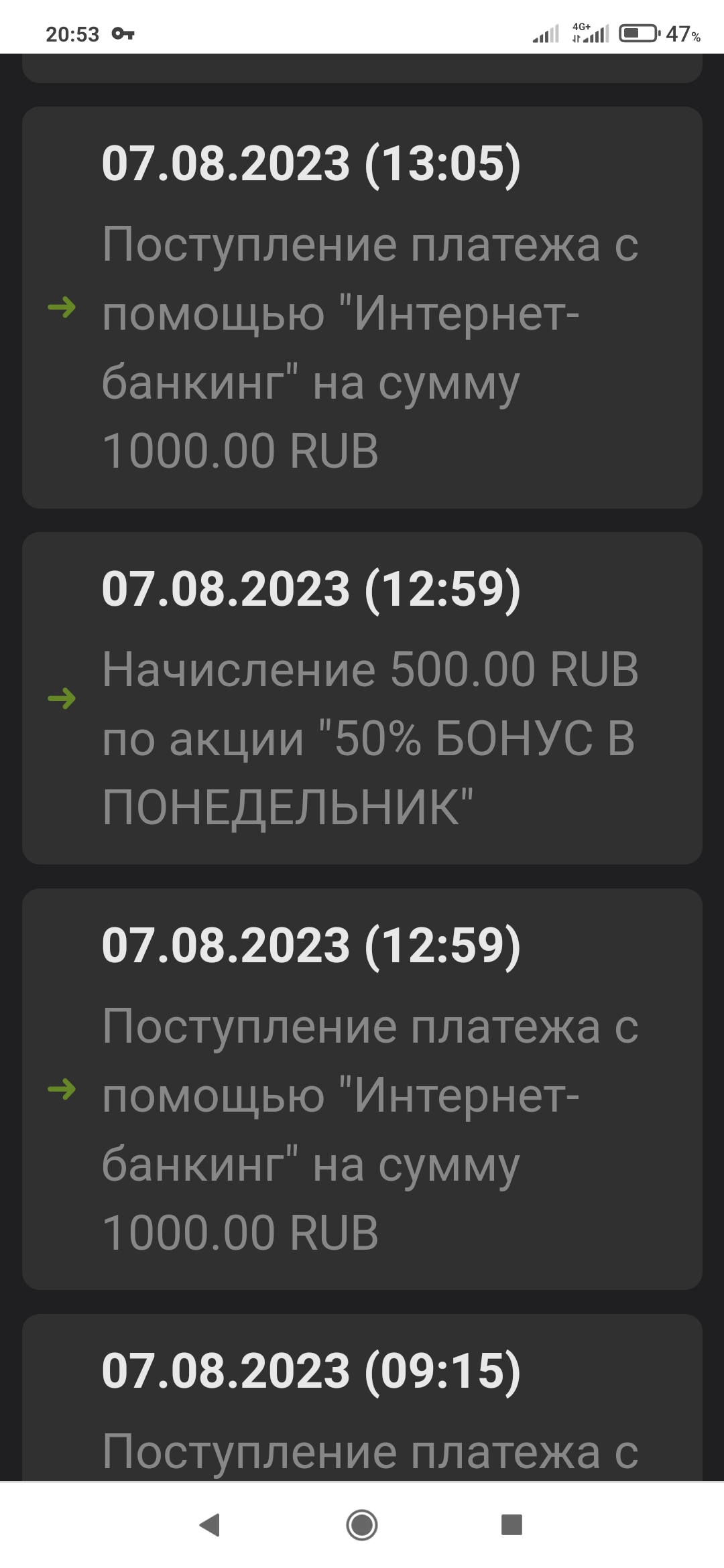The image size is (724, 1568).
Task: Go back using the system back button
Action: [210, 1524]
